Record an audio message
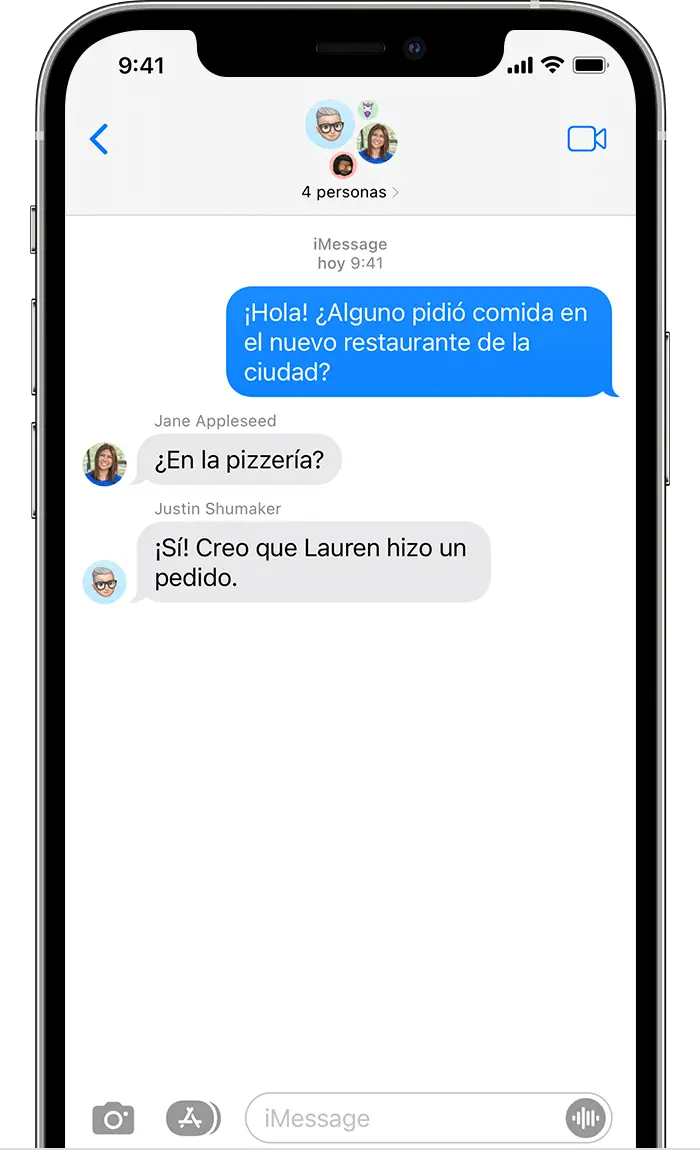The height and width of the screenshot is (1150, 700). 585,1118
